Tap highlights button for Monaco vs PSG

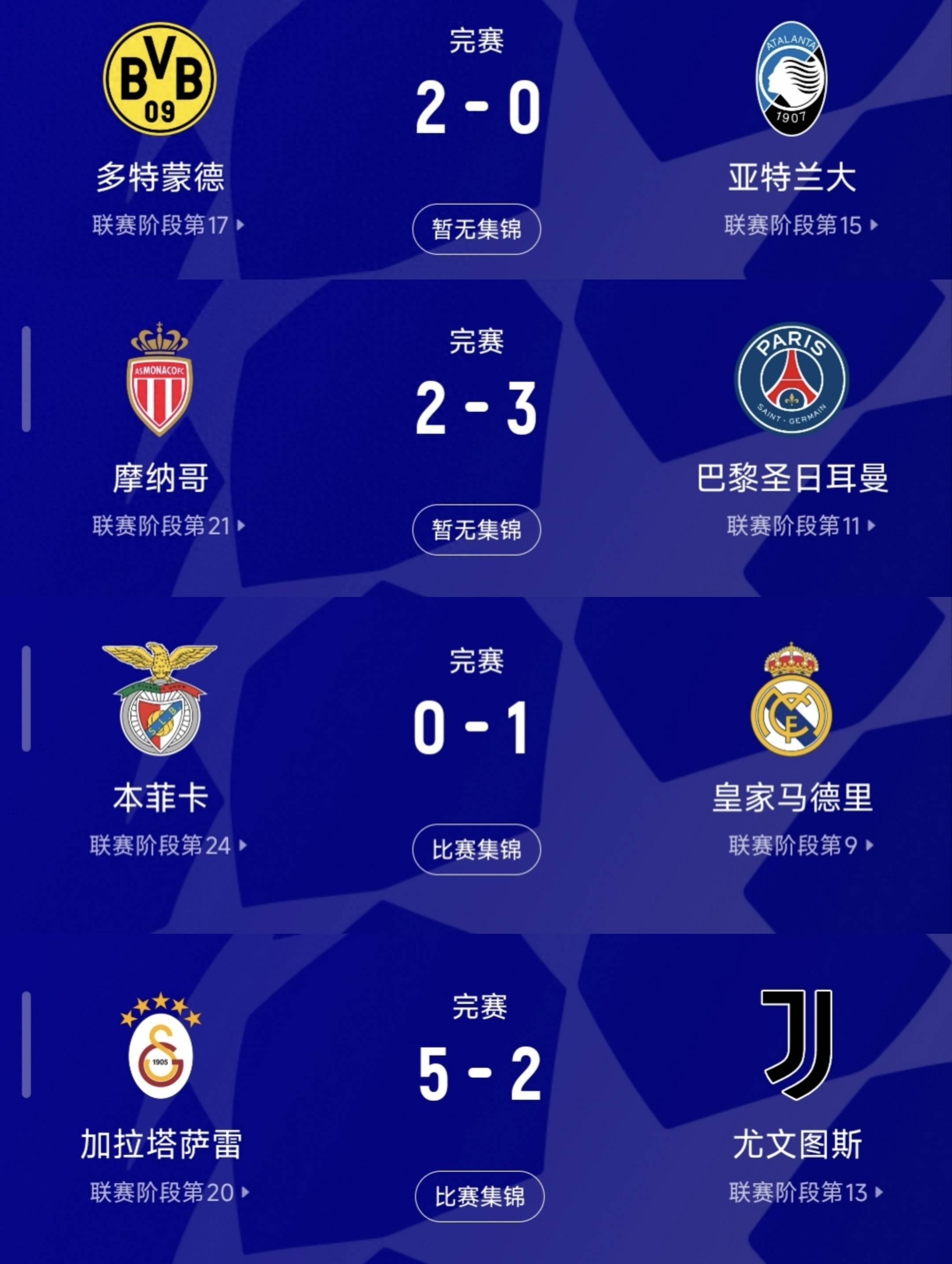476,529
